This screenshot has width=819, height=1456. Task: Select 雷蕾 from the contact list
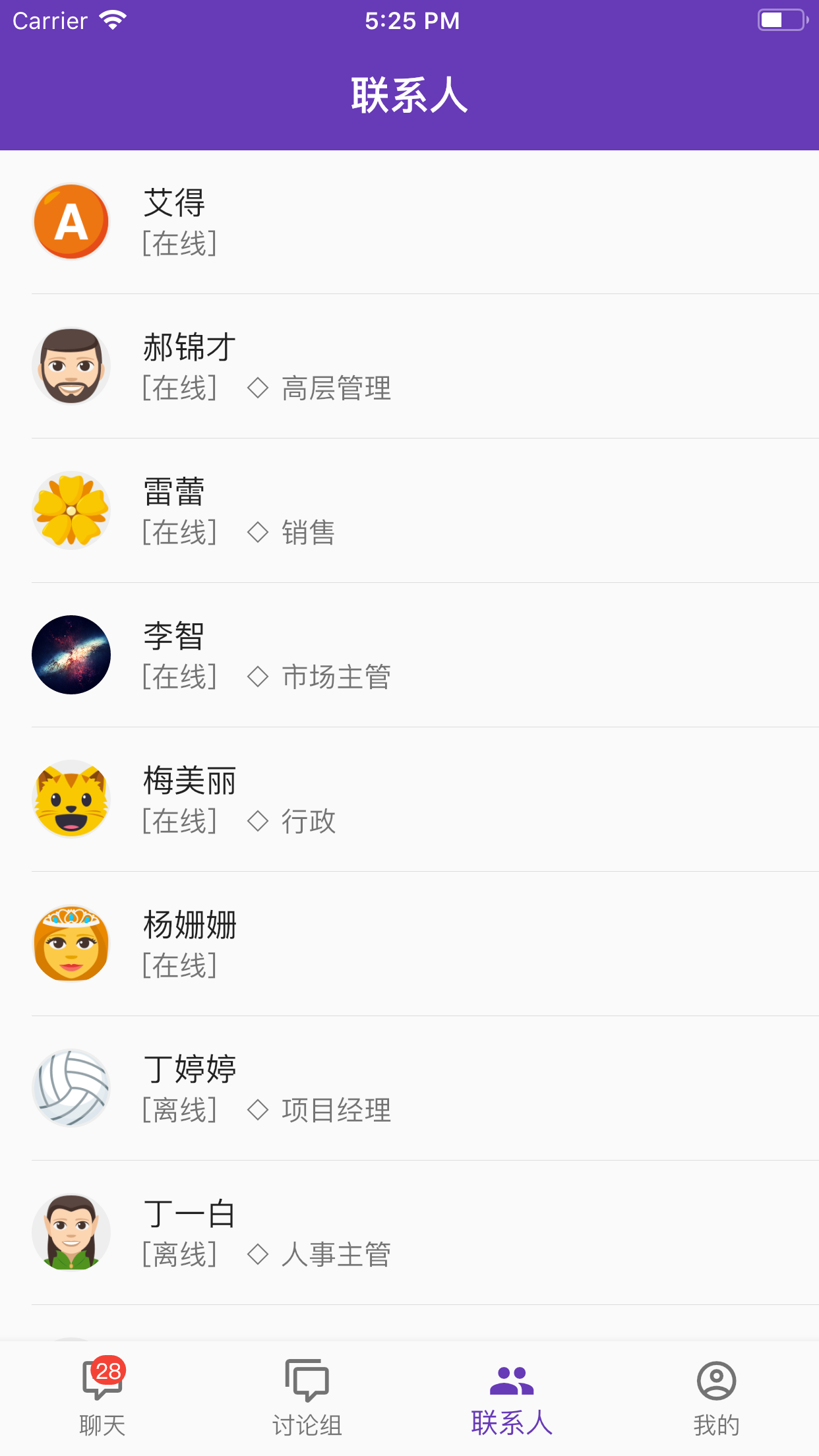[x=409, y=511]
